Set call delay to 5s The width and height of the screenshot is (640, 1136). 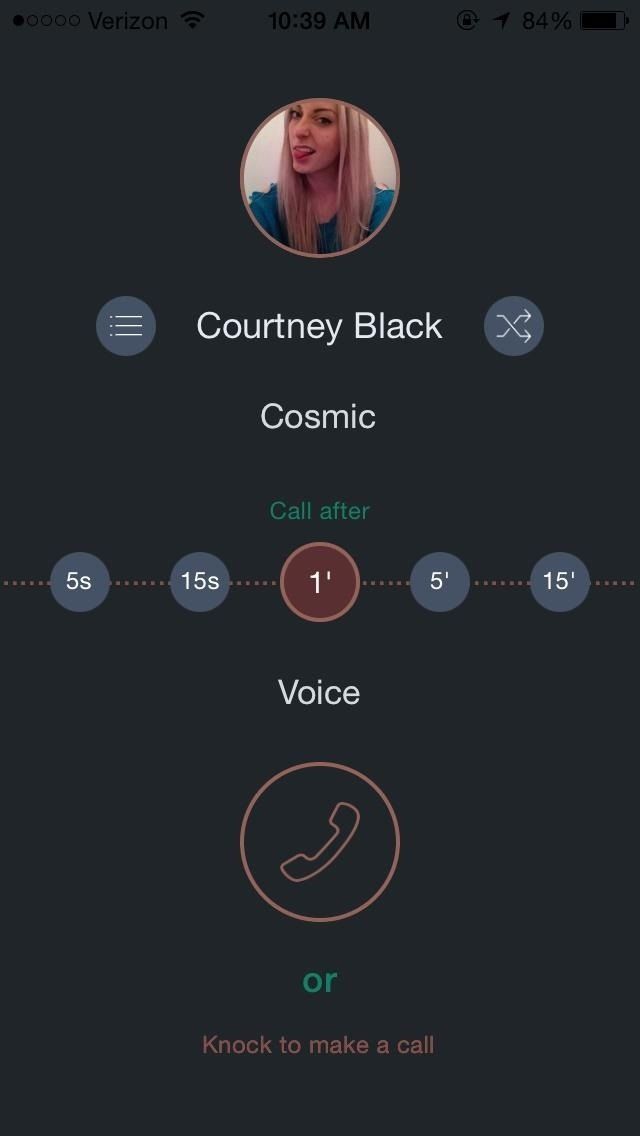pos(79,581)
